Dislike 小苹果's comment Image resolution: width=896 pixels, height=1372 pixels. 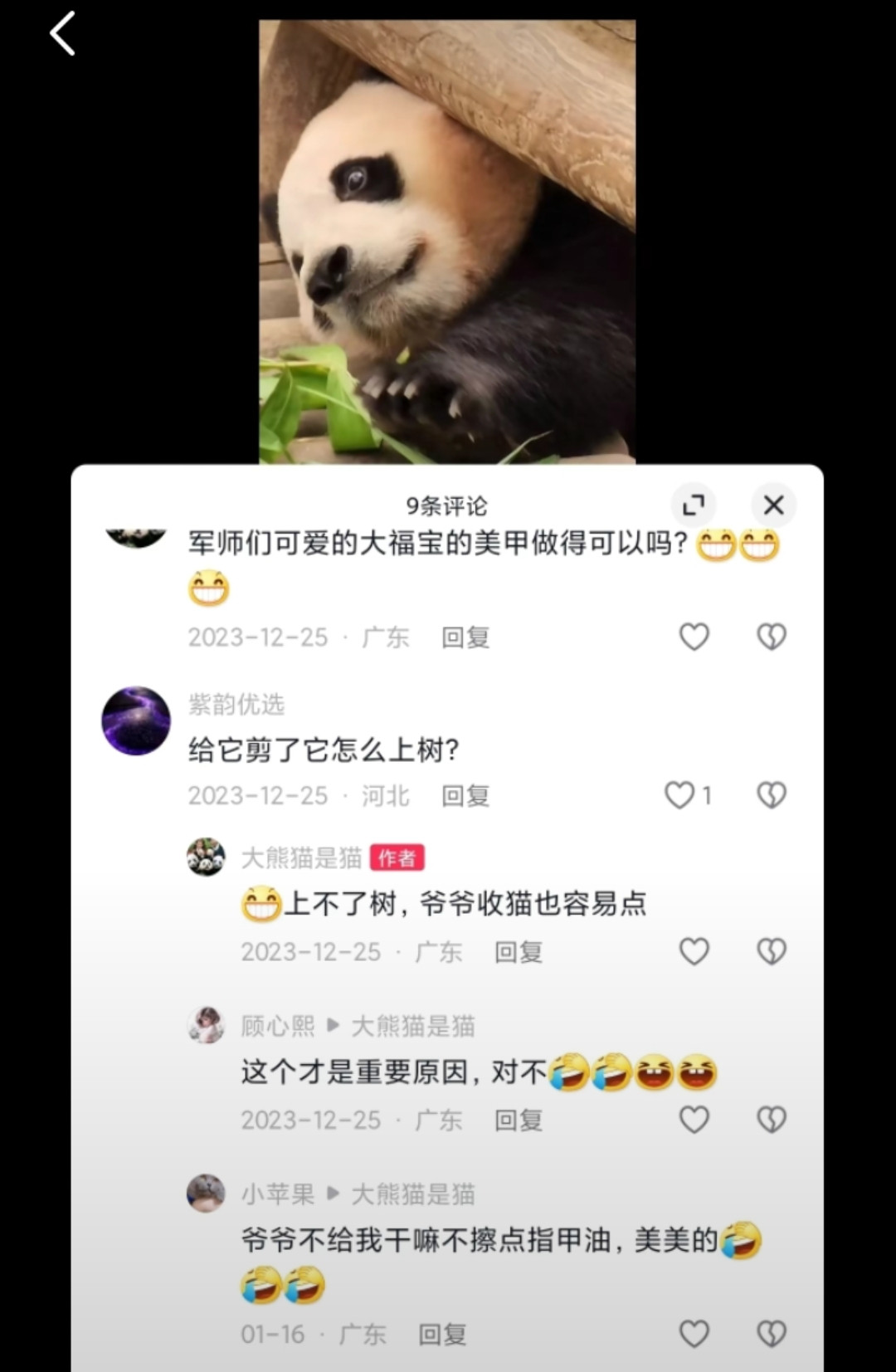772,1334
